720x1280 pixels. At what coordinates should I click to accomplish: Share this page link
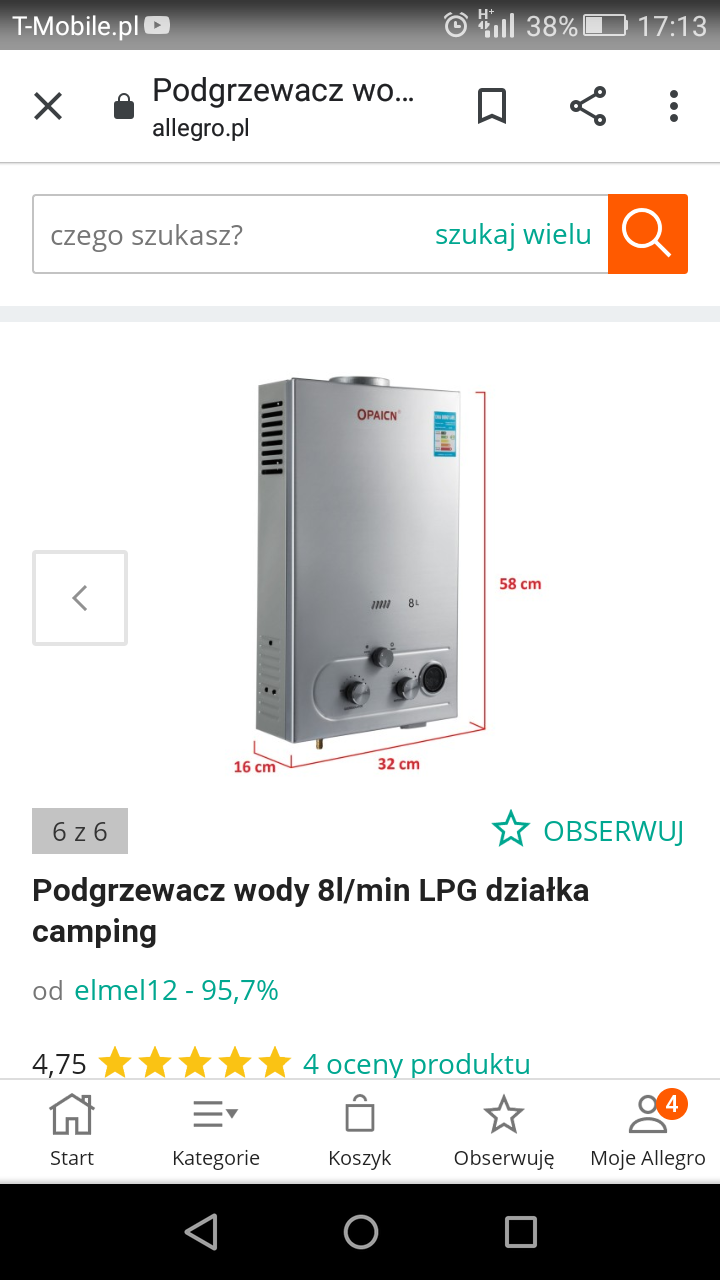pyautogui.click(x=588, y=106)
